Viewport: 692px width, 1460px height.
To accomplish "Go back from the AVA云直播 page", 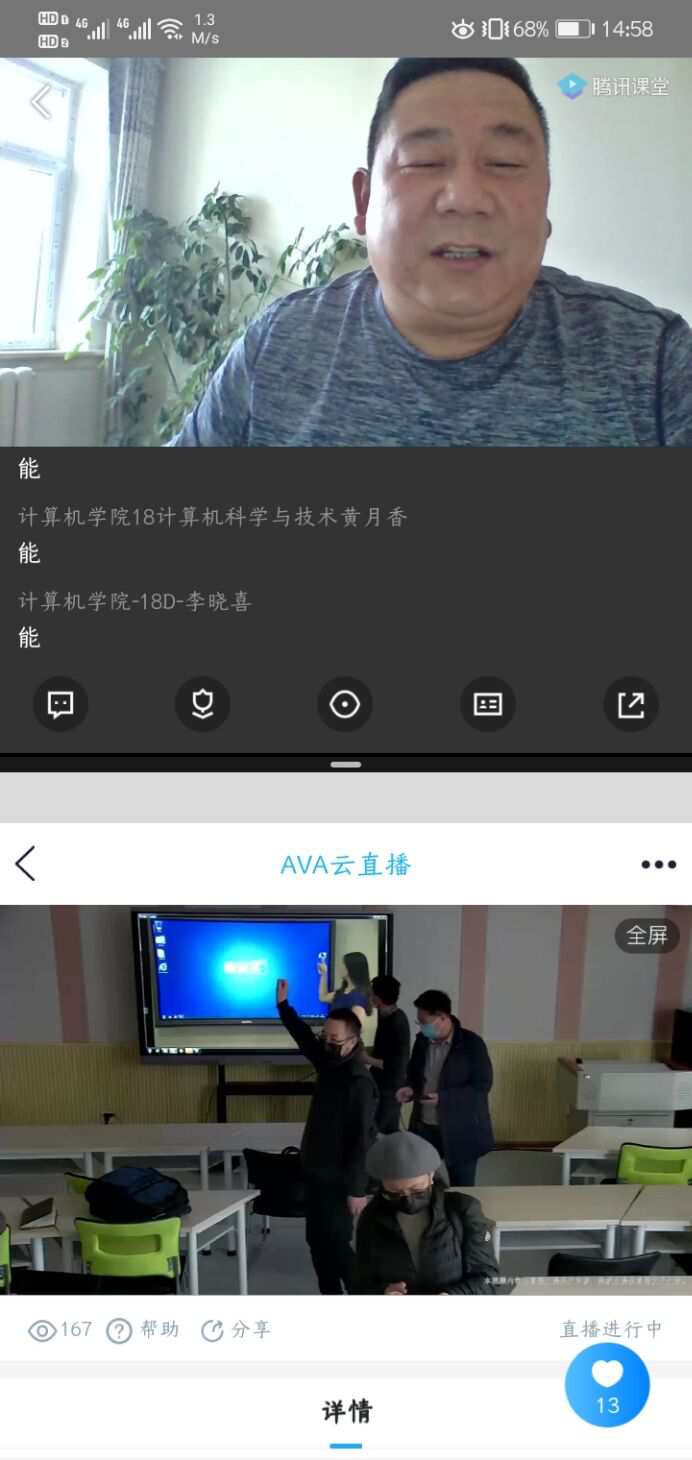I will coord(26,864).
